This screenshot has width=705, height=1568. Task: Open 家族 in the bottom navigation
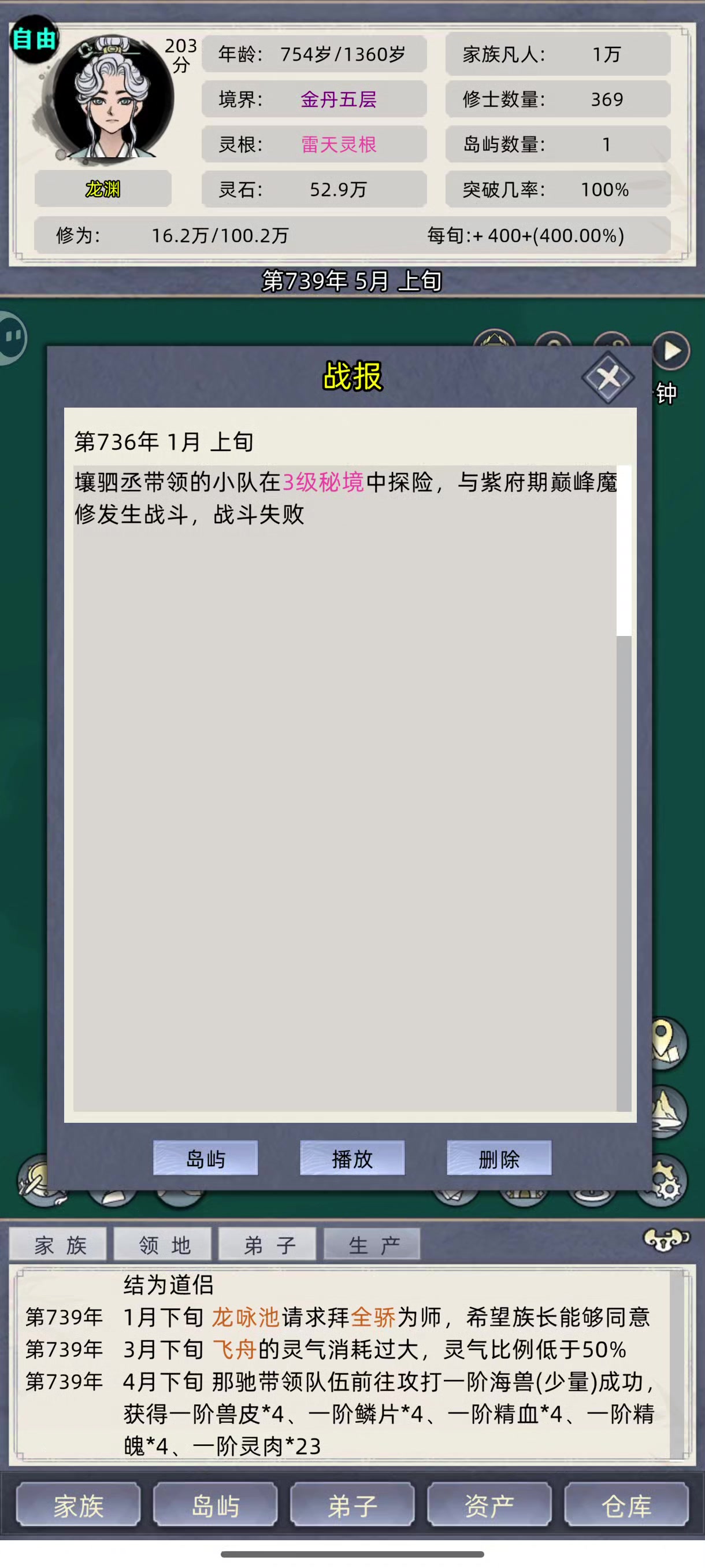pos(79,1506)
